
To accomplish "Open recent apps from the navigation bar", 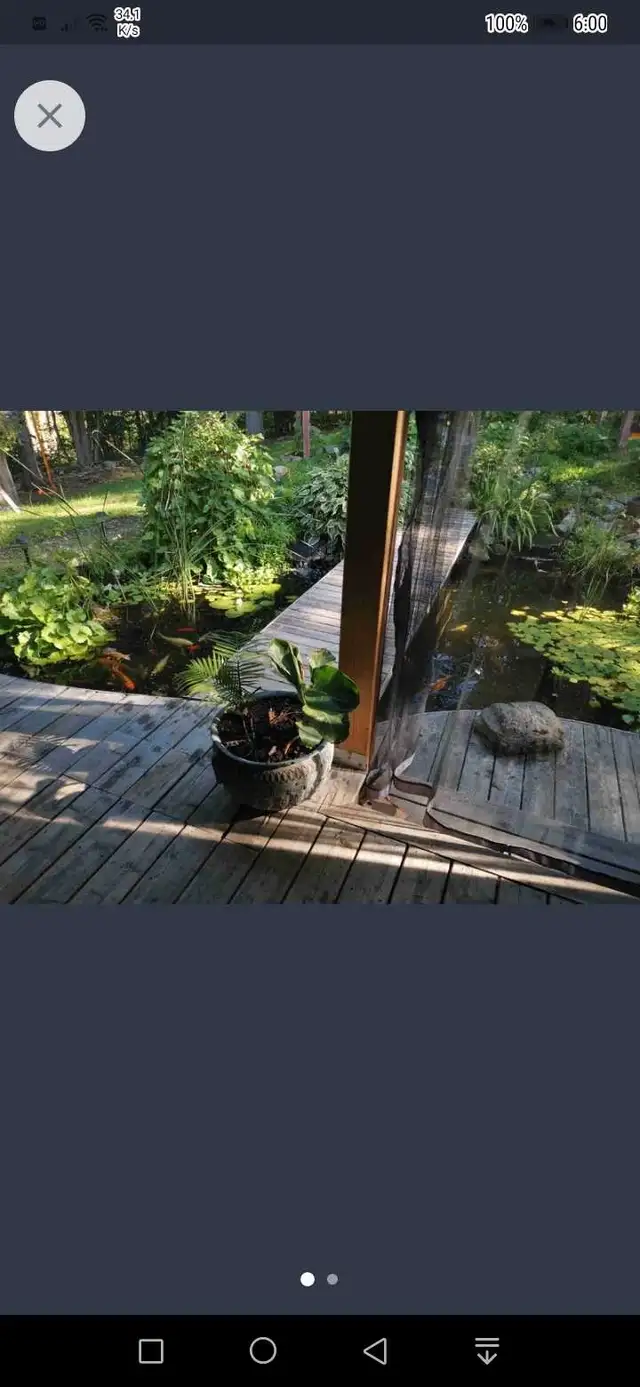I will point(151,1351).
